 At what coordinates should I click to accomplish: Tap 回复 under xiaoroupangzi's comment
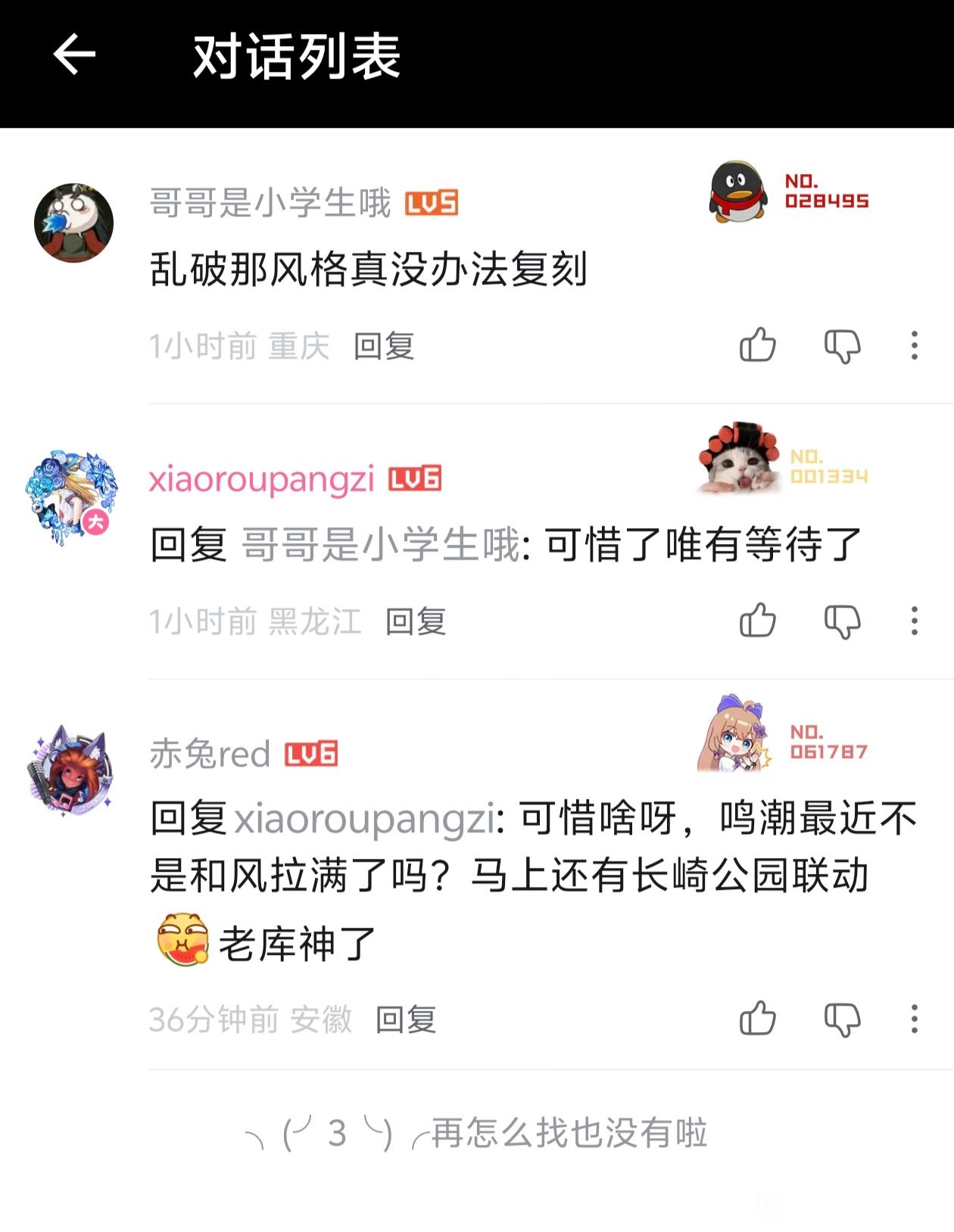point(416,622)
